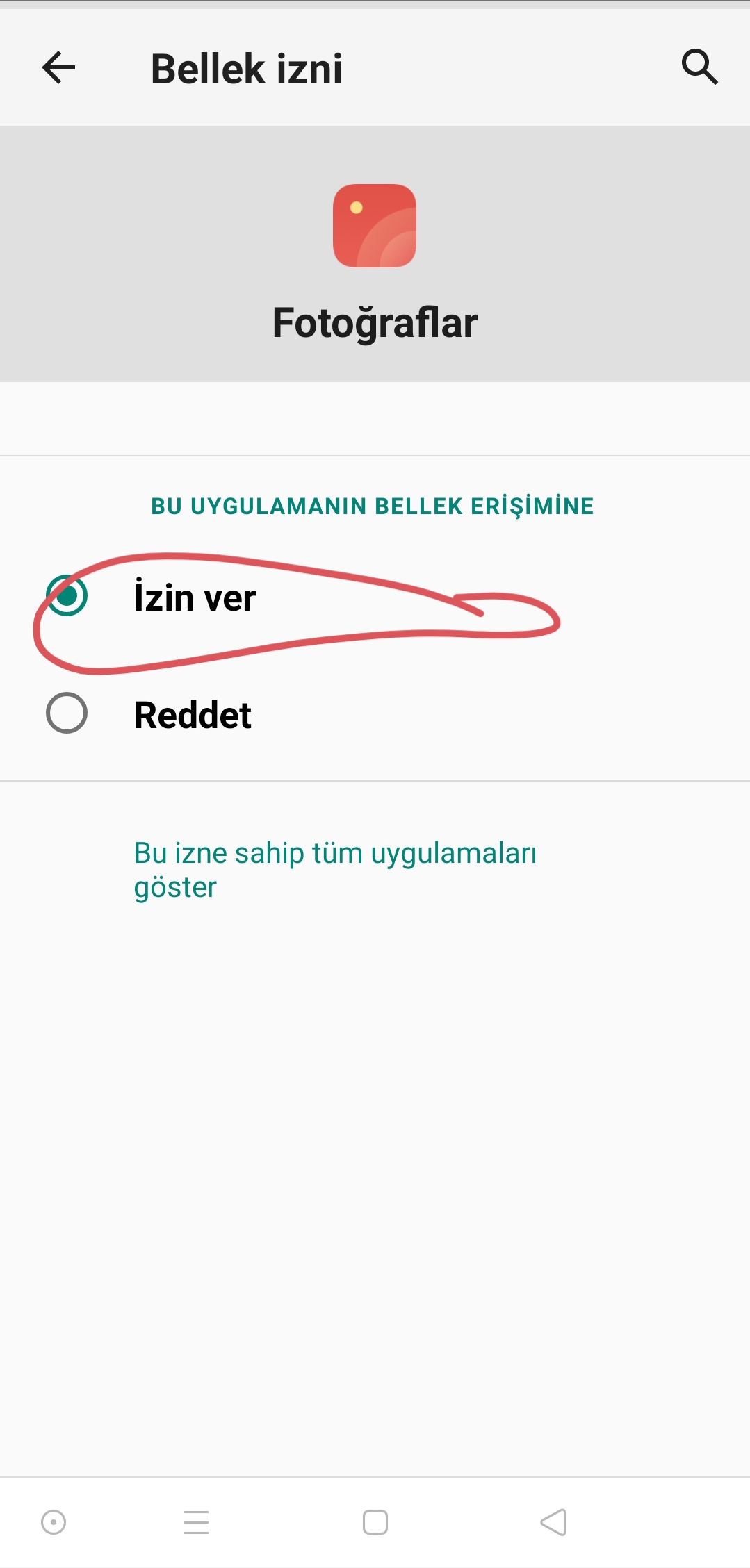Tap the system back triangle button

pos(553,1522)
